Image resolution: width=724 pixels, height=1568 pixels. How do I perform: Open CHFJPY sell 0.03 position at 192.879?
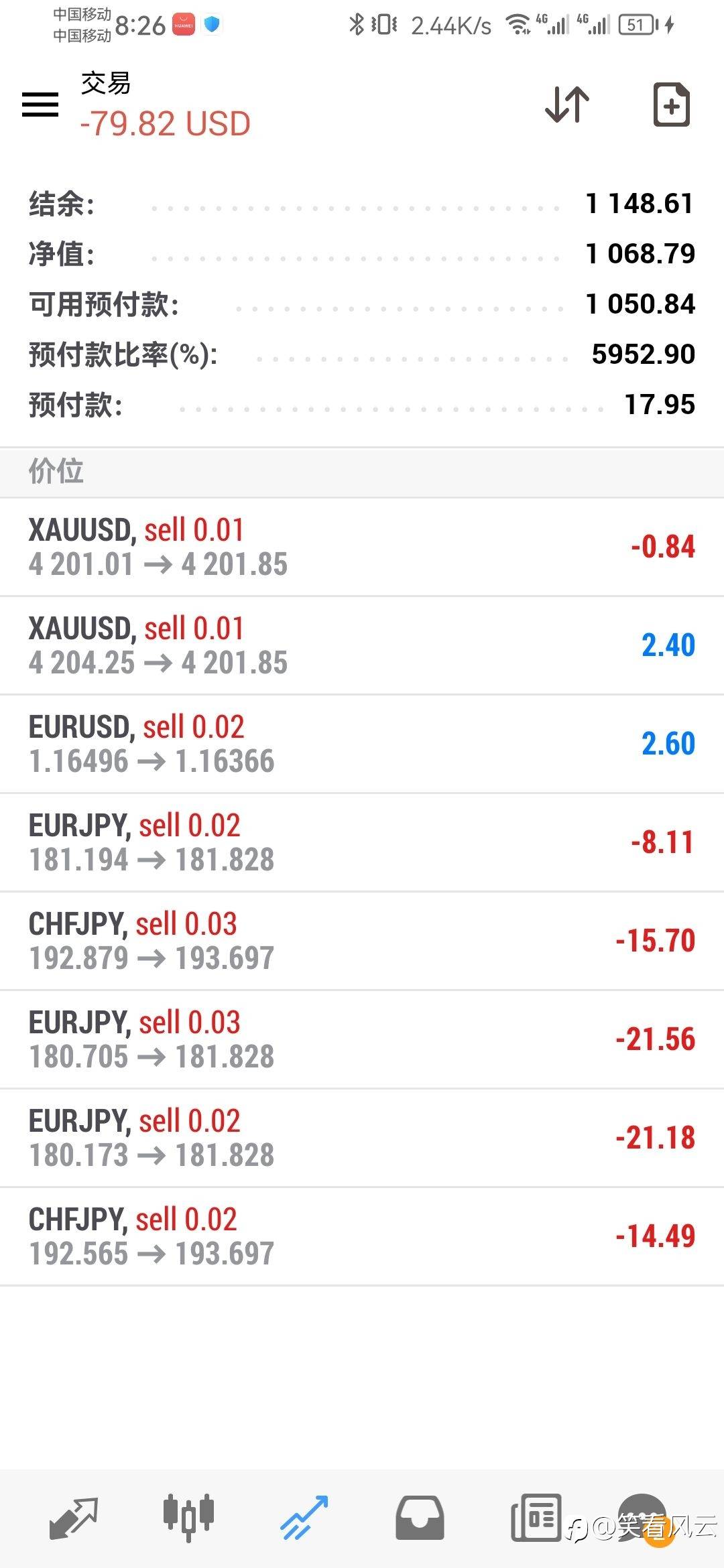pyautogui.click(x=362, y=941)
